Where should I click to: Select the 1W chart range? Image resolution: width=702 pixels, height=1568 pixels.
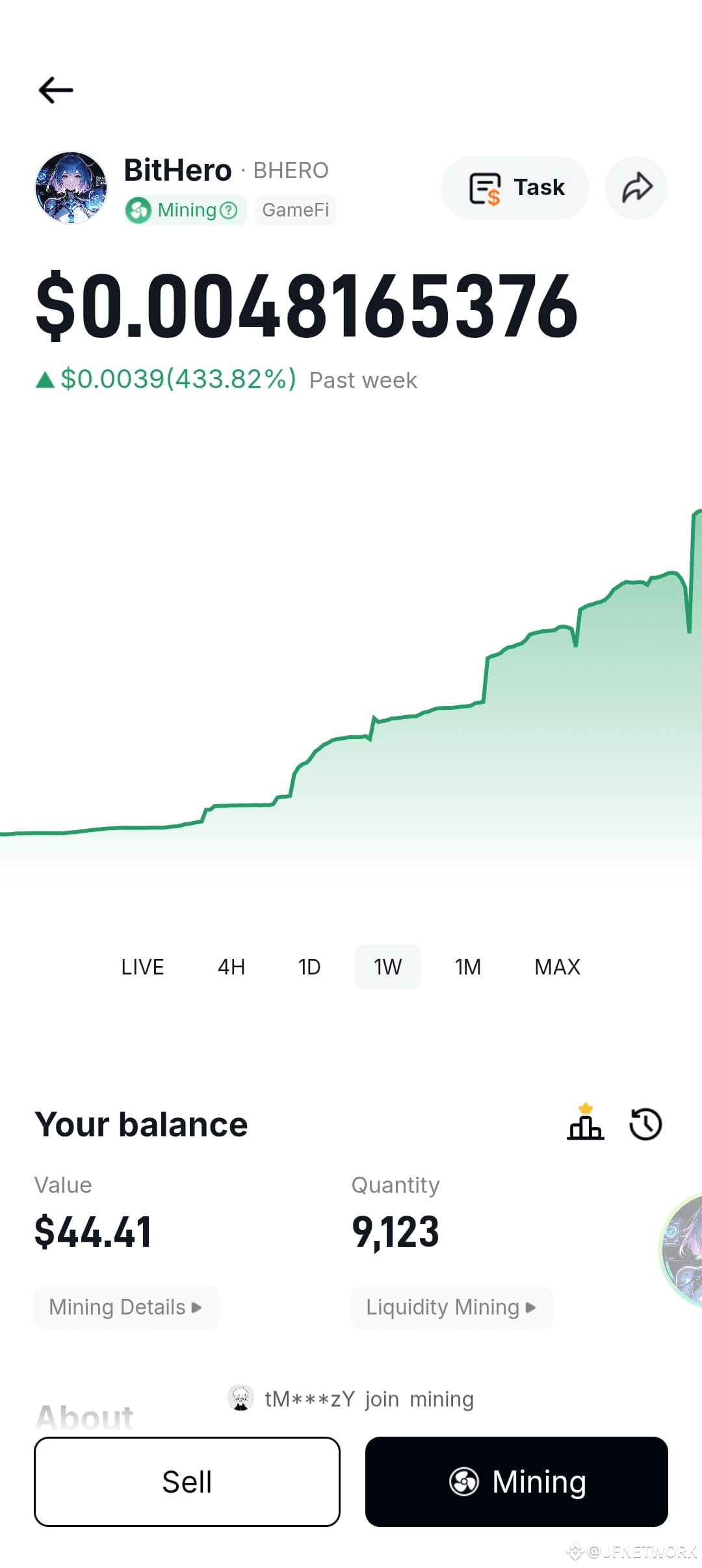[388, 967]
